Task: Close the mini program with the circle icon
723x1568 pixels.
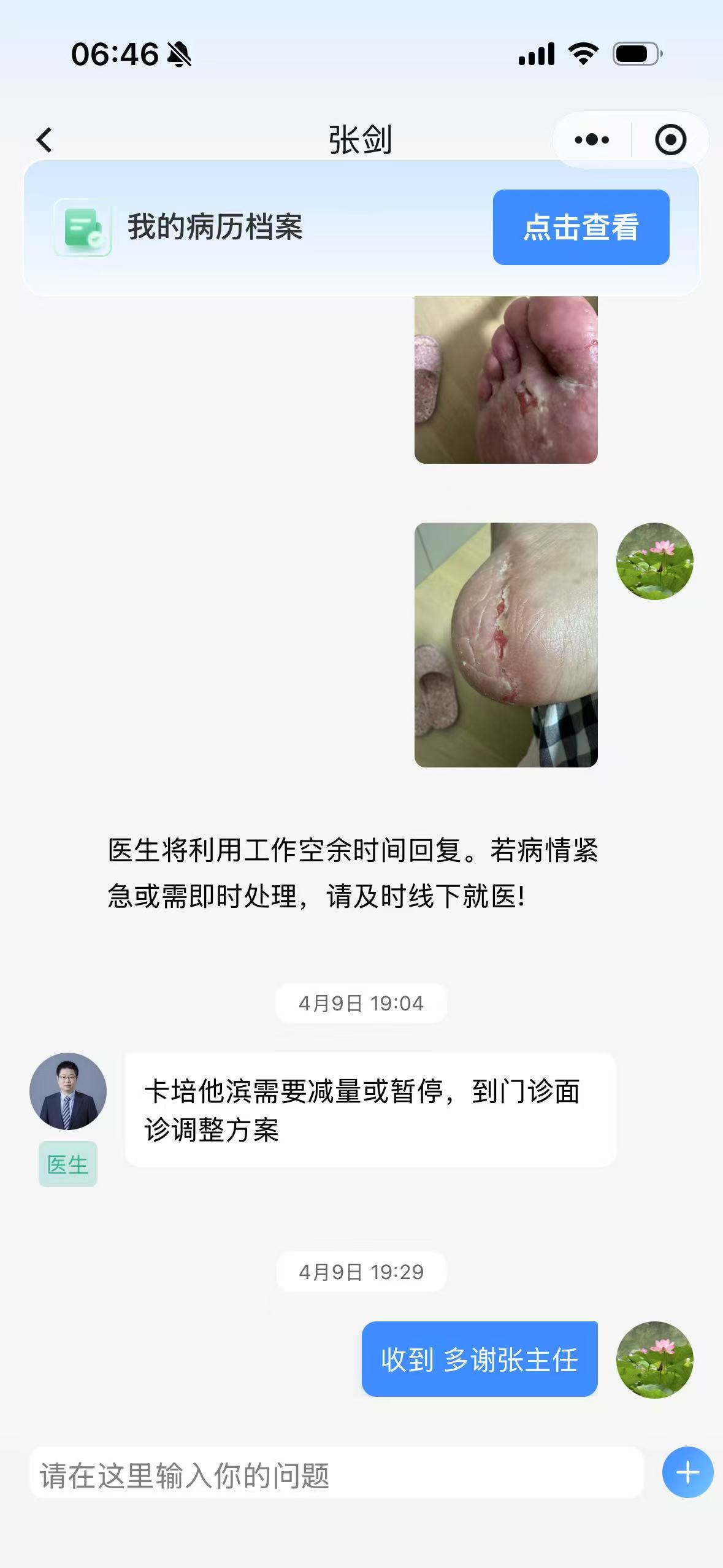Action: 670,140
